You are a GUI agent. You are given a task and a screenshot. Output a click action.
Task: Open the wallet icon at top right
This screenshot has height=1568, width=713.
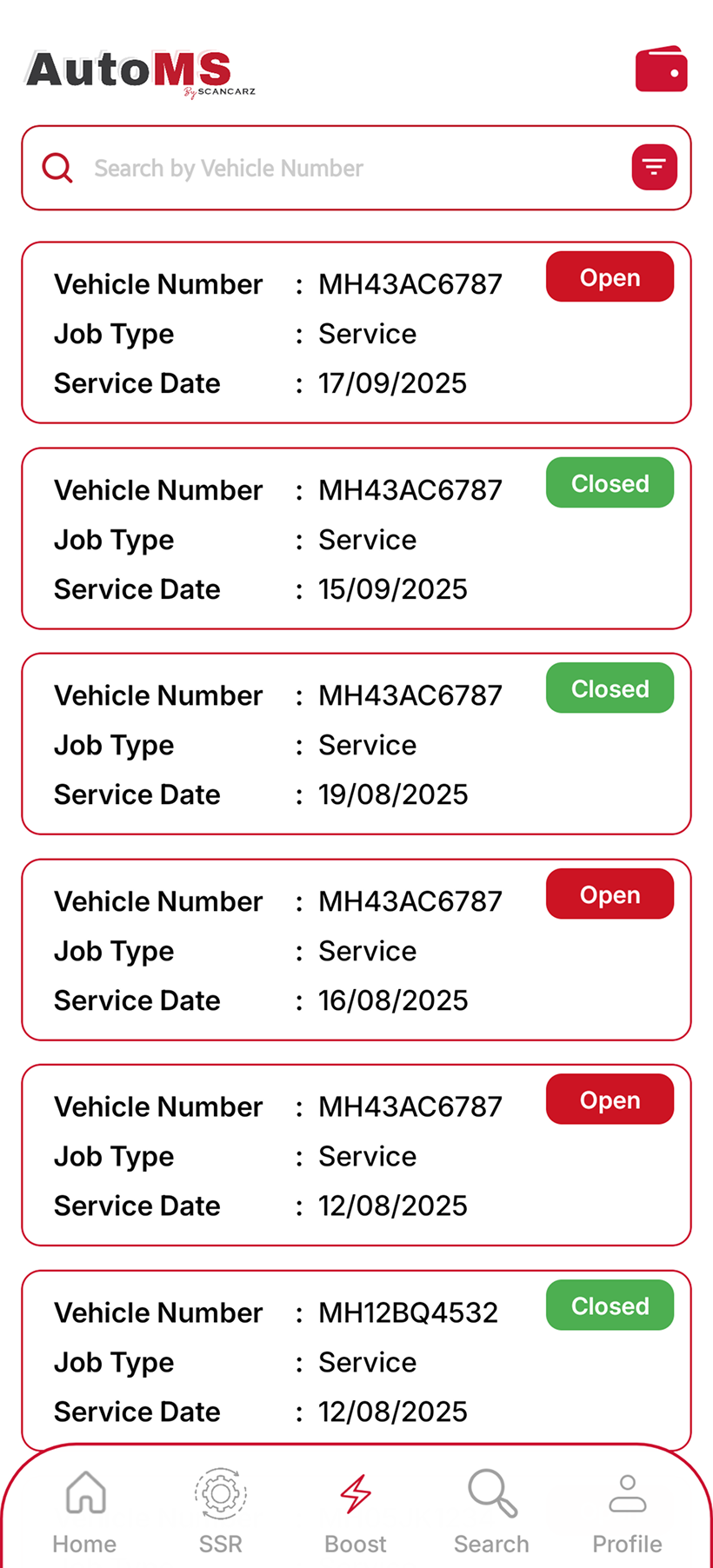[x=661, y=70]
